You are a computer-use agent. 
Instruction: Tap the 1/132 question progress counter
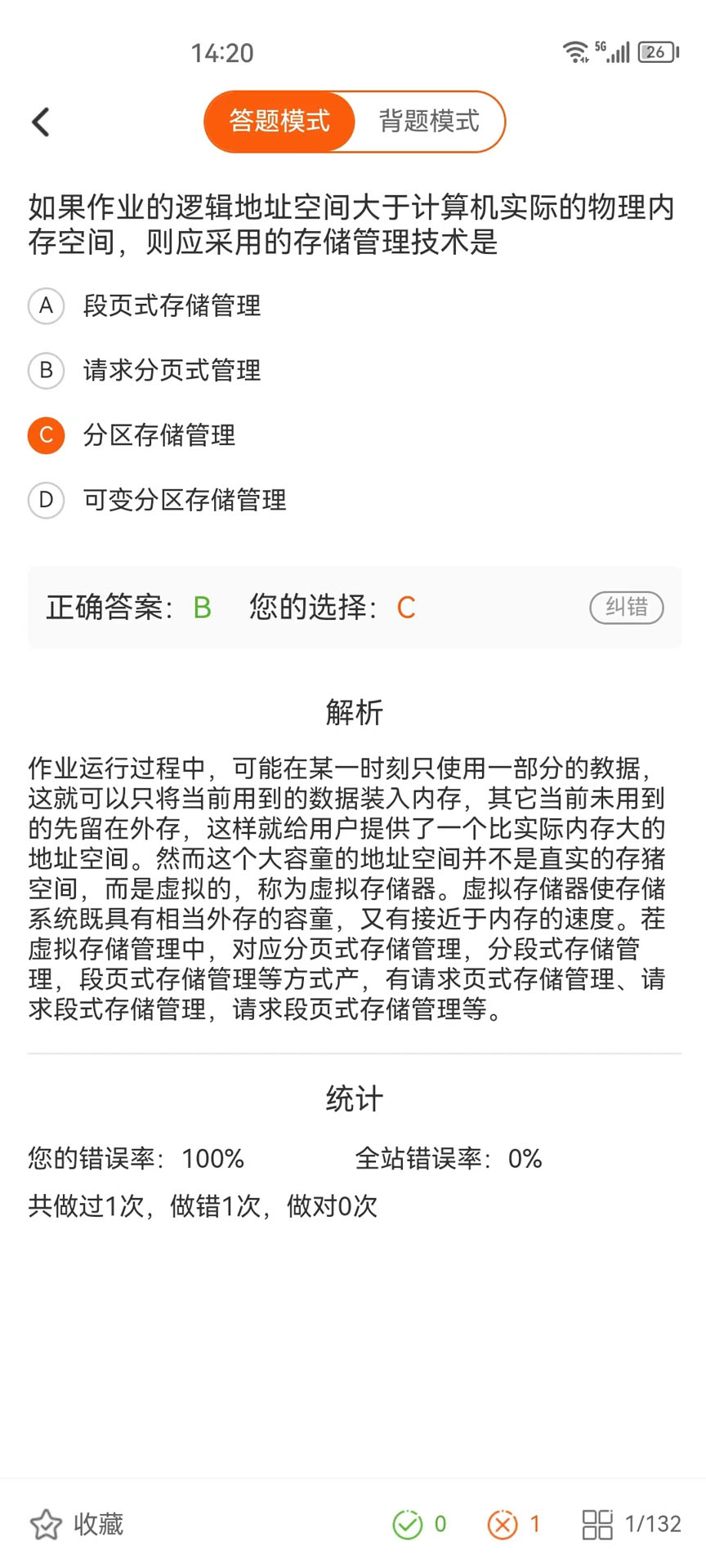(x=652, y=1524)
